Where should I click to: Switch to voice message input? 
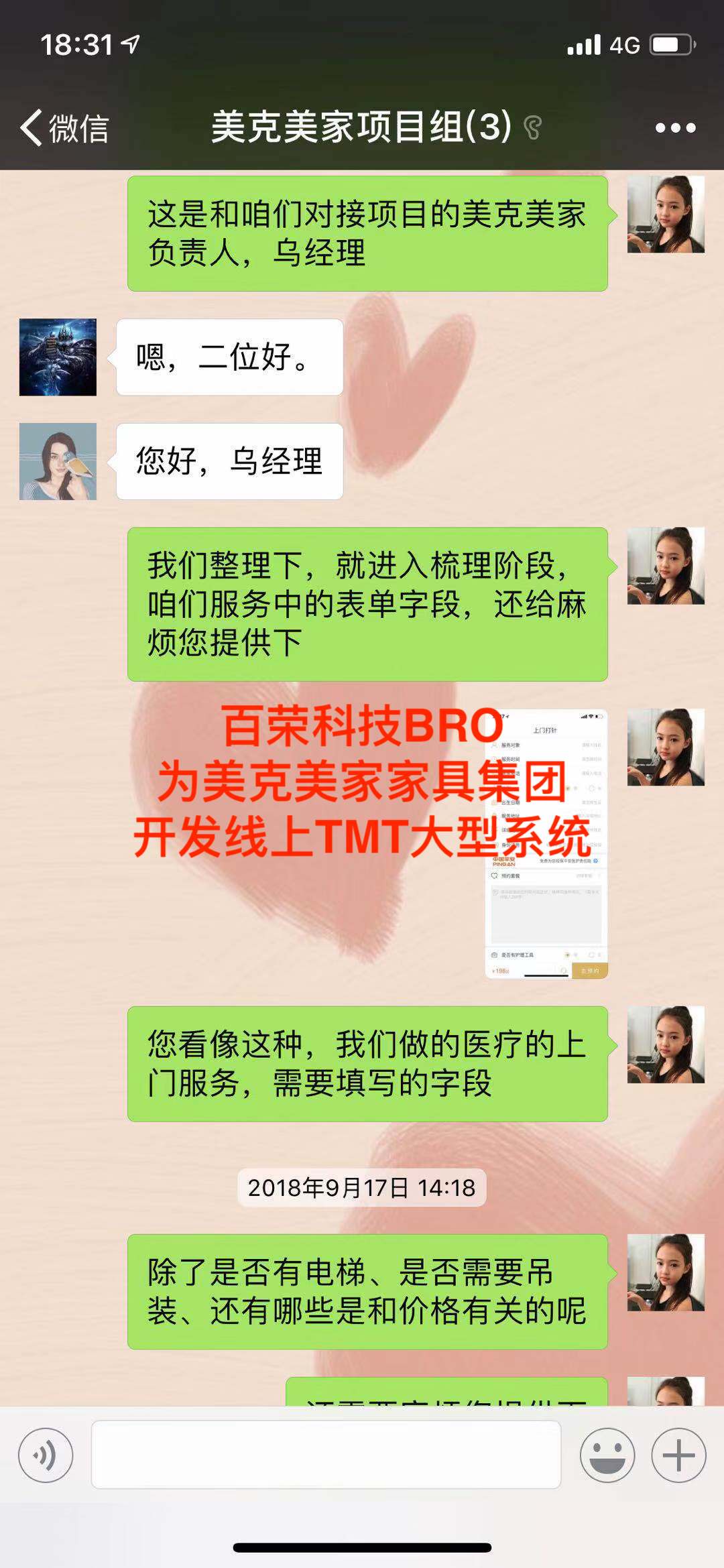46,1455
